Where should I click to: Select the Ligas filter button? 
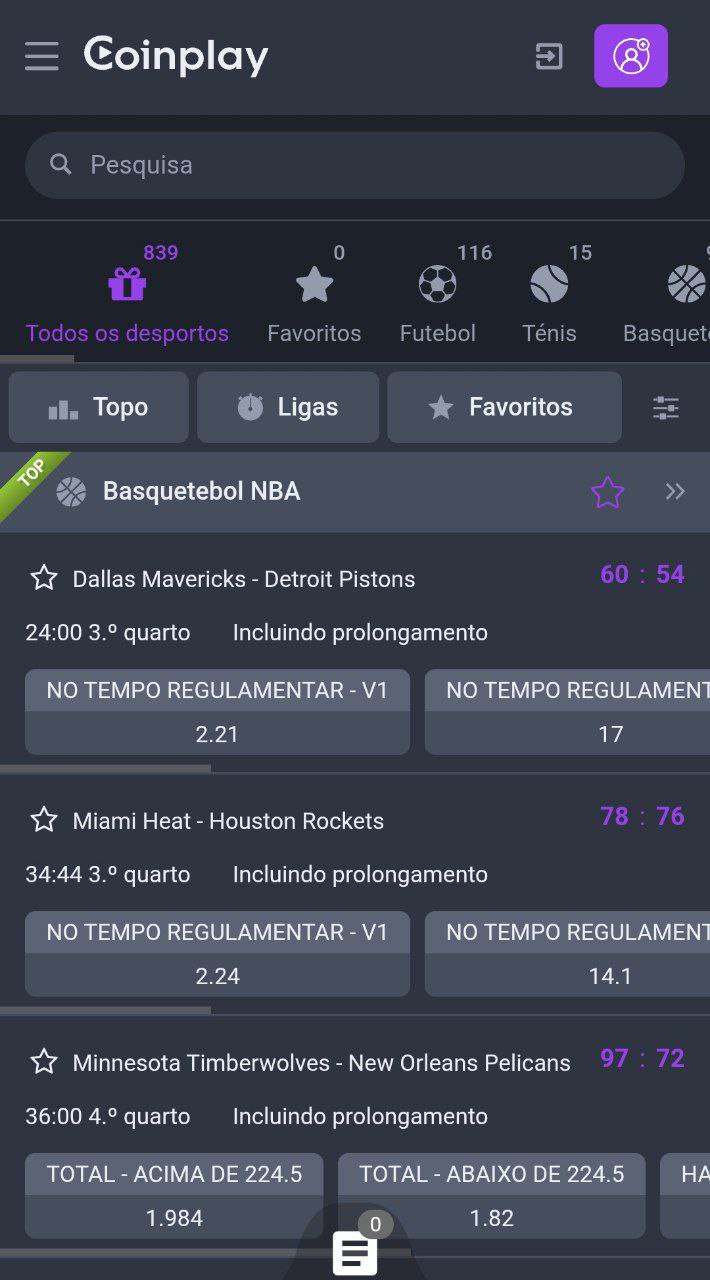[288, 407]
